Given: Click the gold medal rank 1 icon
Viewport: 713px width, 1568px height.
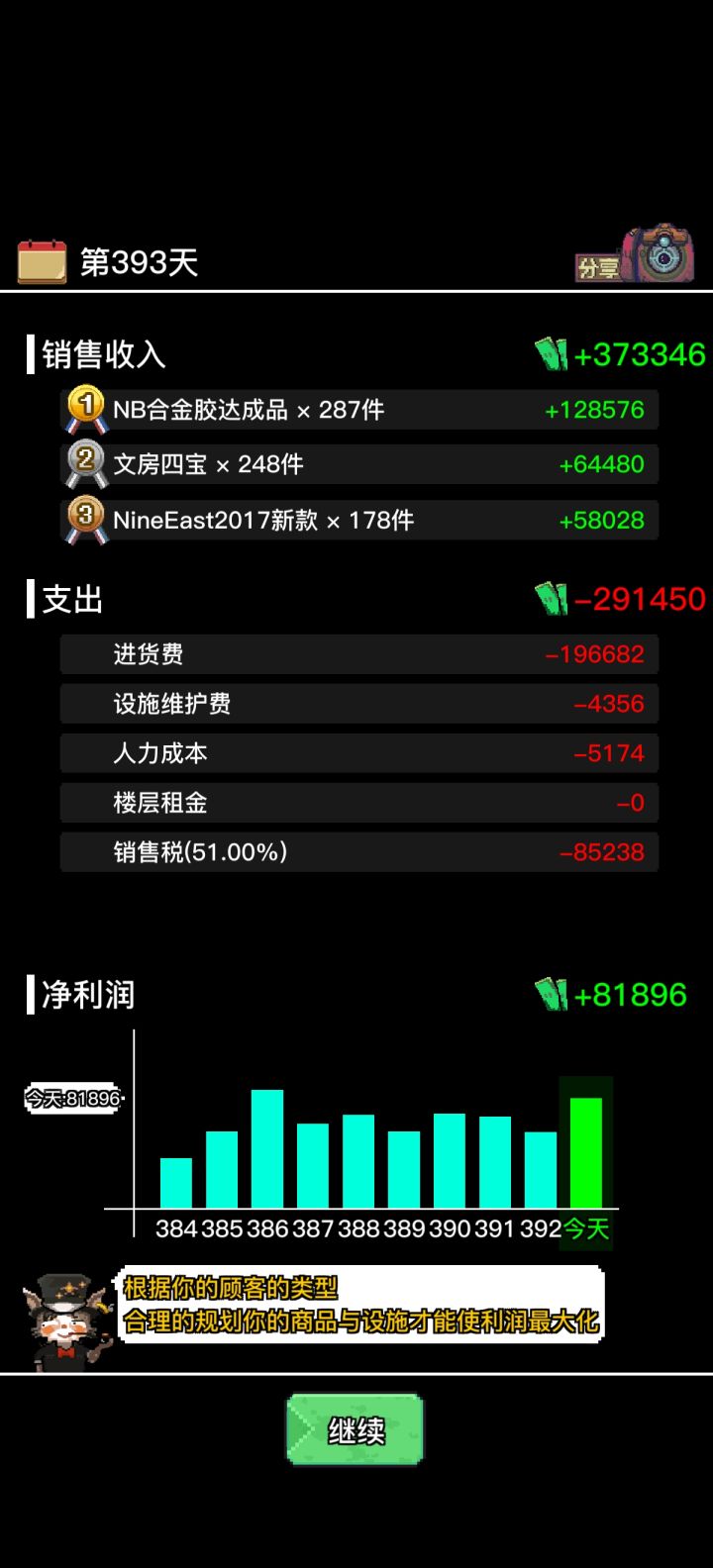Looking at the screenshot, I should (84, 409).
